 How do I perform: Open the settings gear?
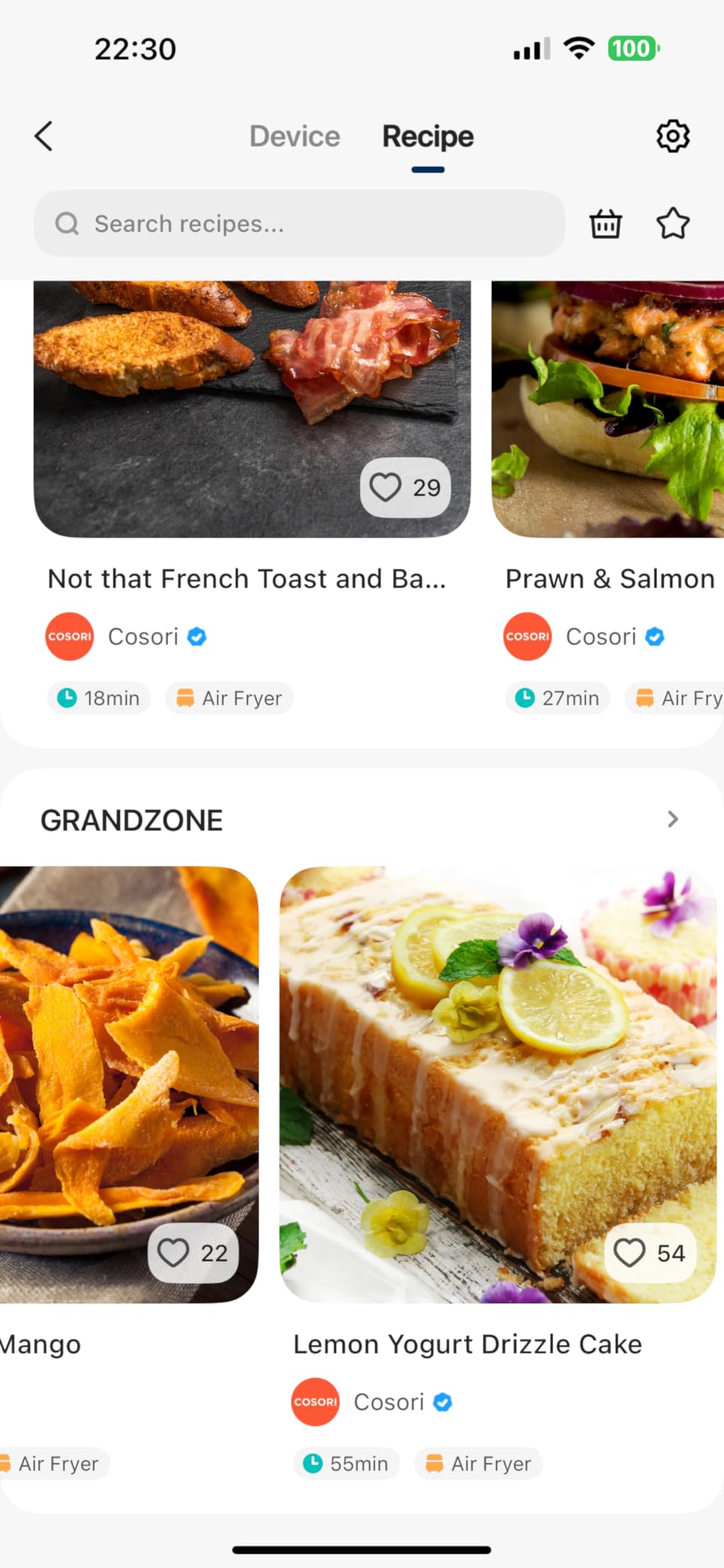(673, 136)
